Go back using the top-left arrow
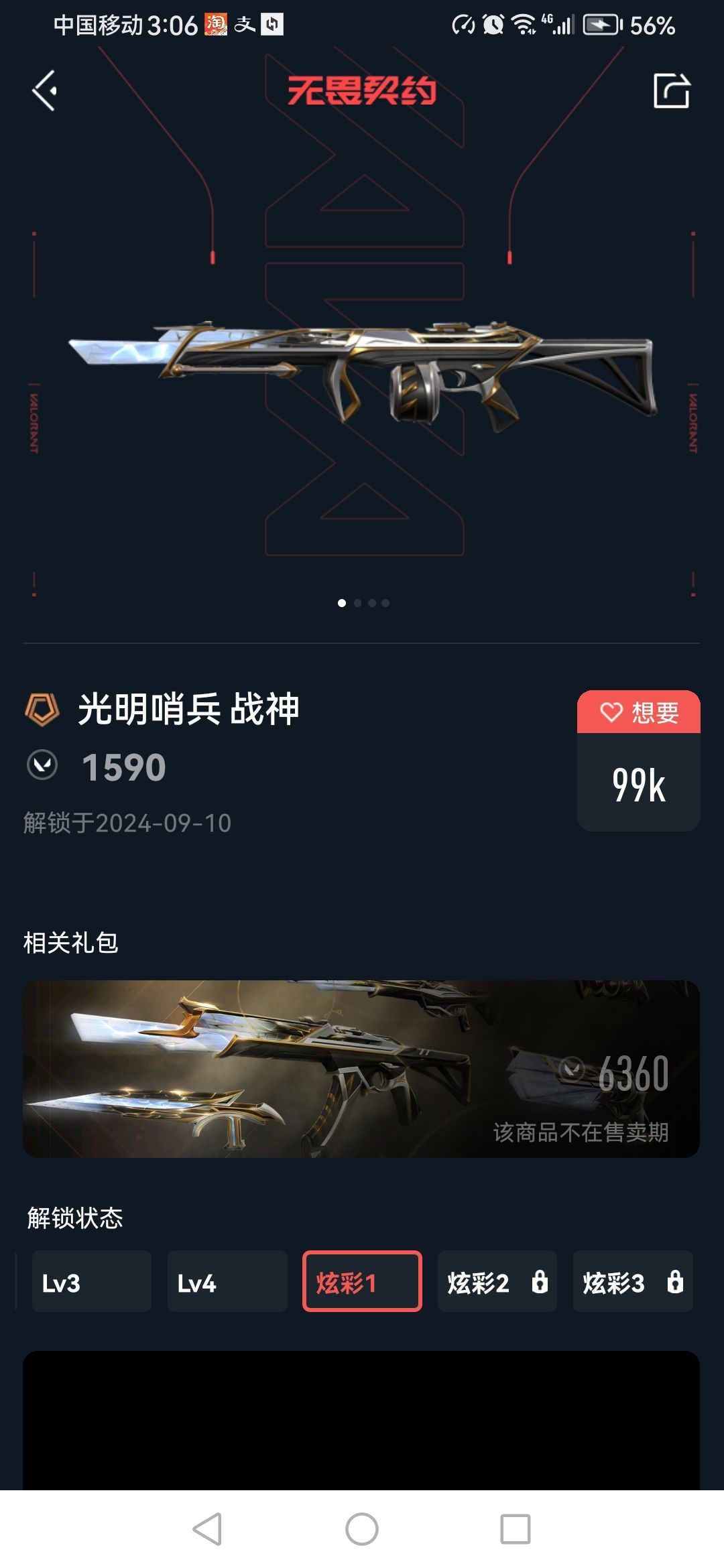Viewport: 724px width, 1568px height. click(x=44, y=91)
